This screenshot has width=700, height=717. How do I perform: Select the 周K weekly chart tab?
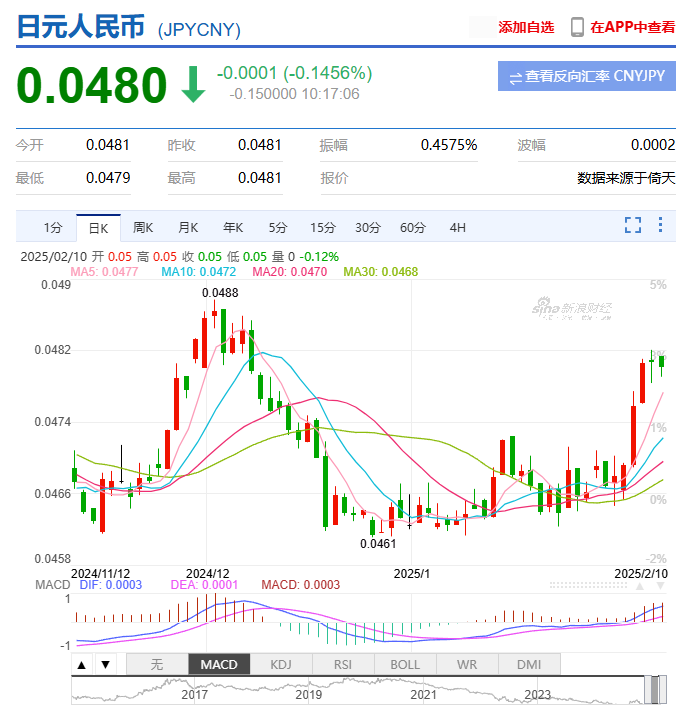[142, 227]
